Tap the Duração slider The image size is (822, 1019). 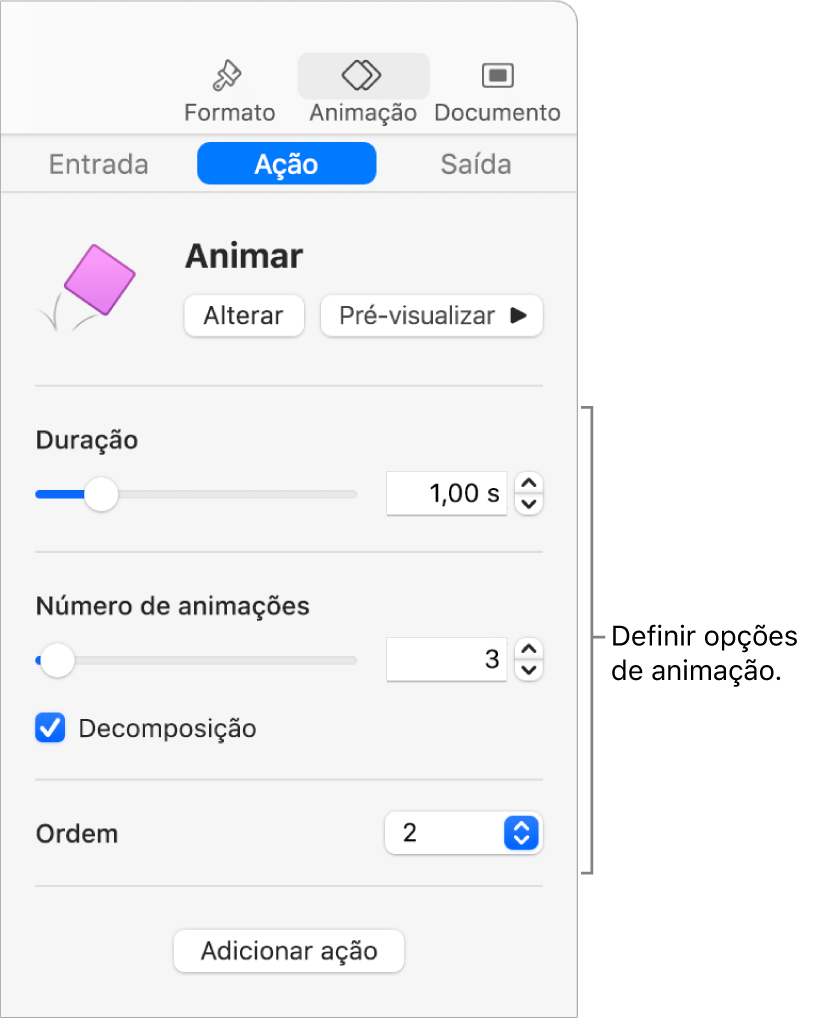[196, 494]
